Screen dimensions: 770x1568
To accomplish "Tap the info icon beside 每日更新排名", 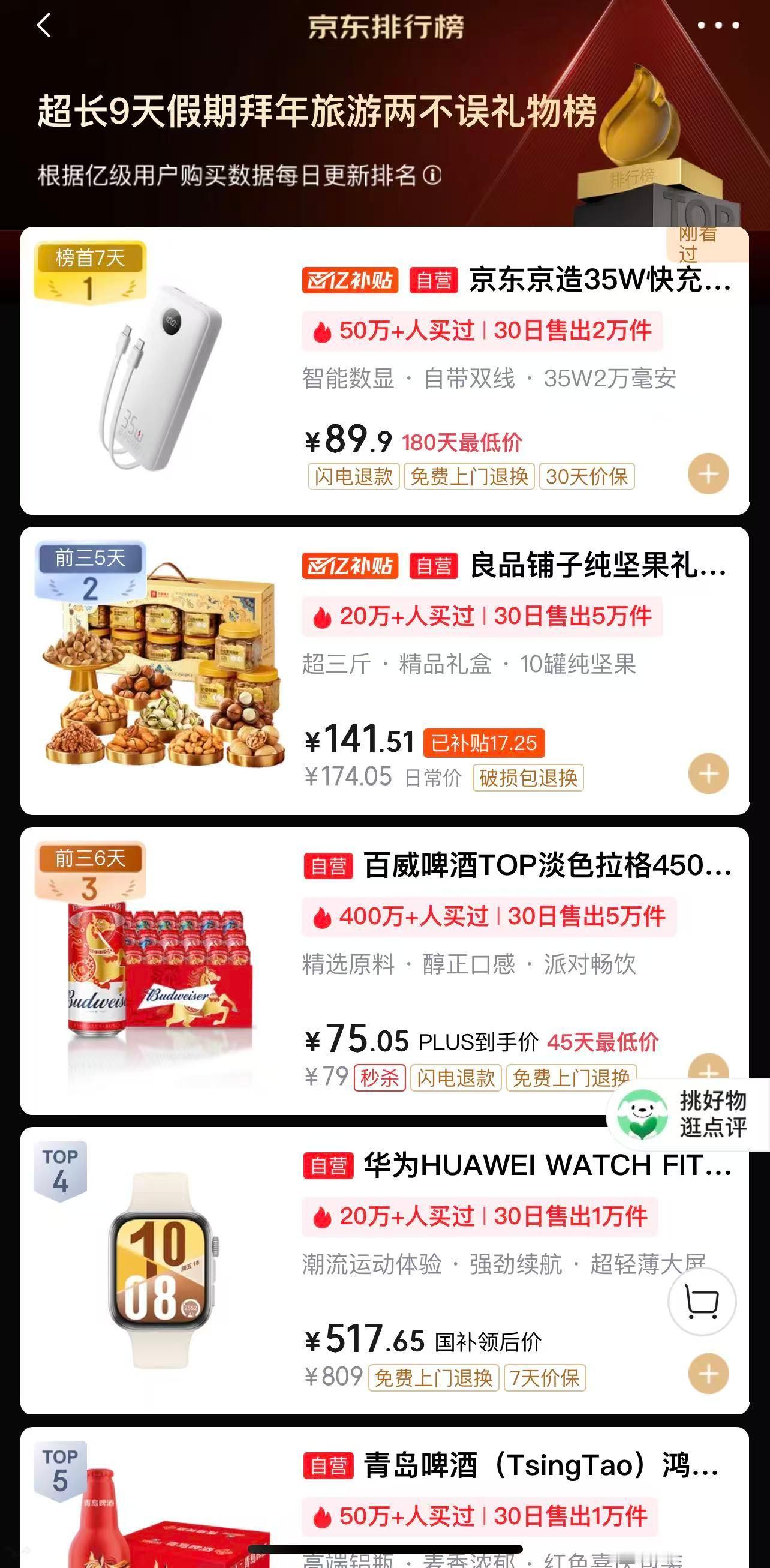I will (434, 175).
